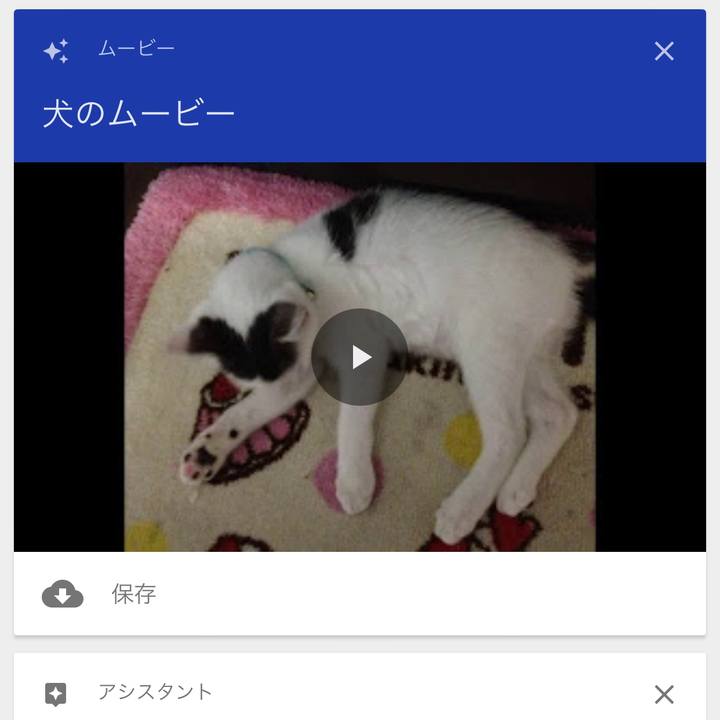Dismiss the ムービー card
Screen dimensions: 720x720
tap(664, 51)
